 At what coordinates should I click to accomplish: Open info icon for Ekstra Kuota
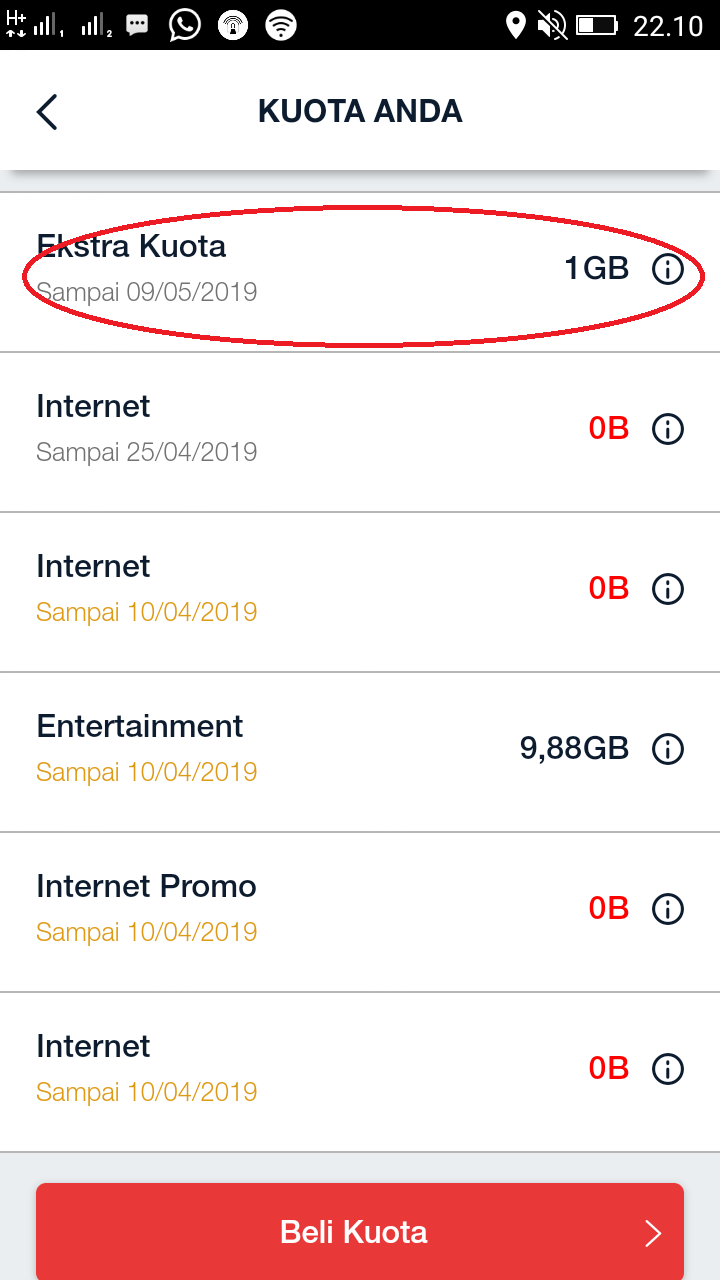[667, 269]
